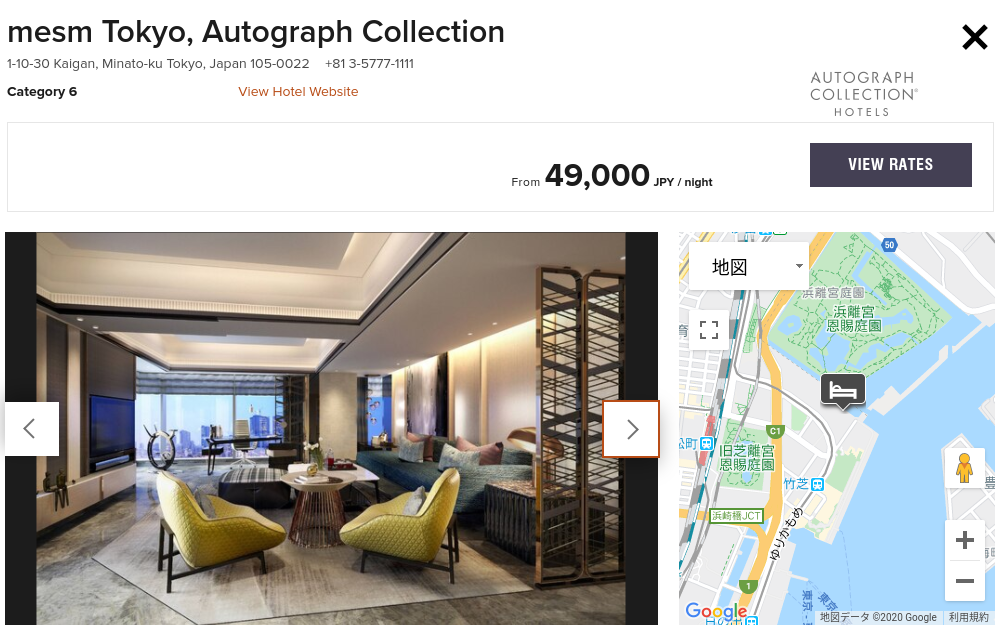996x633 pixels.
Task: Tap the View Rates button
Action: (x=890, y=165)
